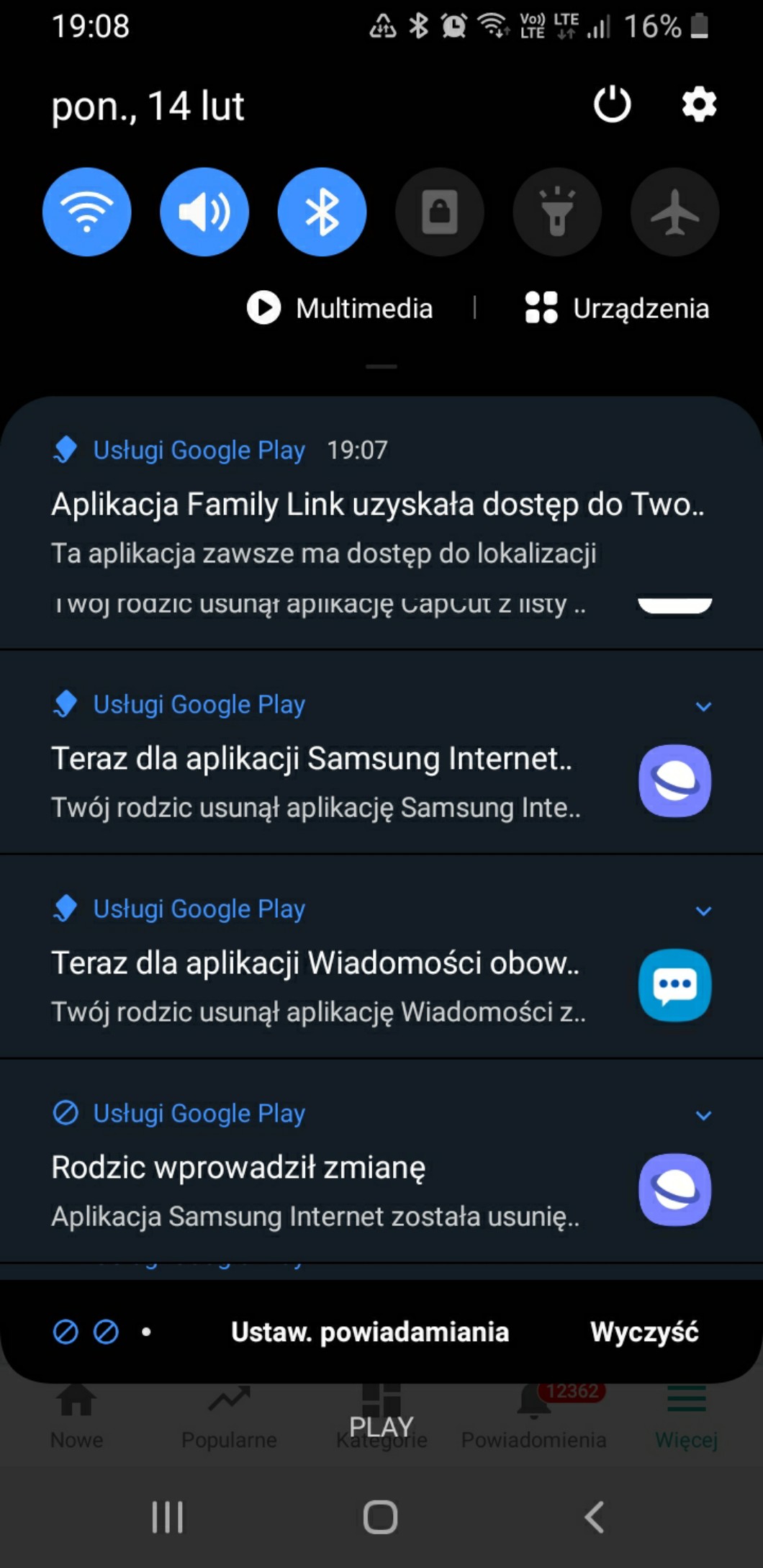Disable the Bluetooth quick toggle

pos(322,212)
